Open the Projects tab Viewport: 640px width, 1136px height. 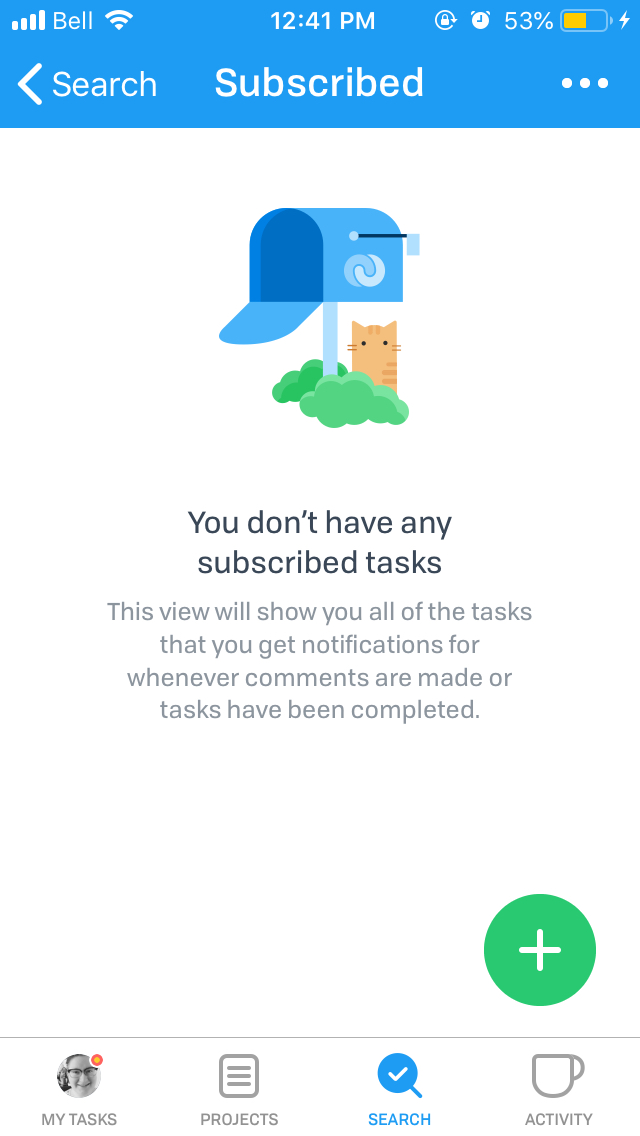[x=239, y=1088]
